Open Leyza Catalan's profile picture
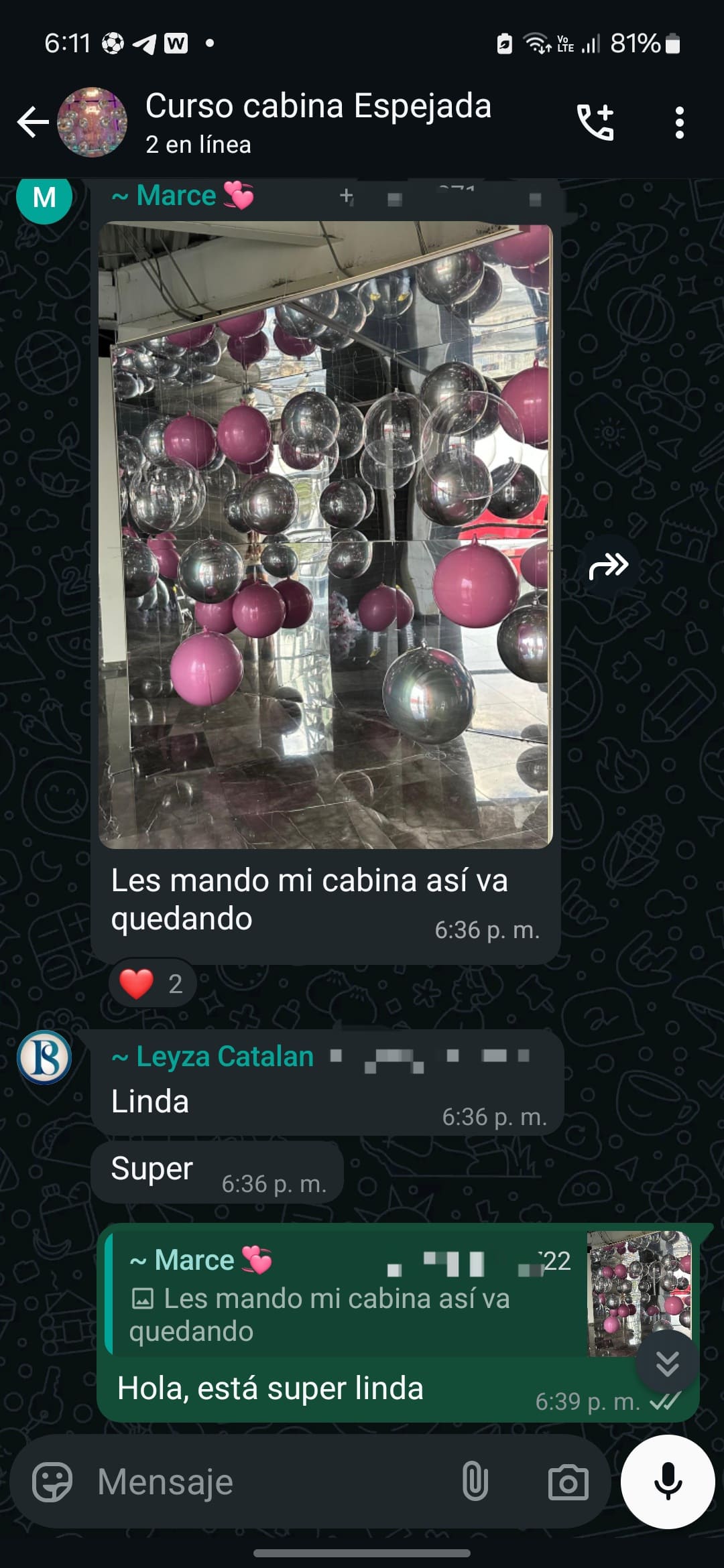 pos(44,1057)
